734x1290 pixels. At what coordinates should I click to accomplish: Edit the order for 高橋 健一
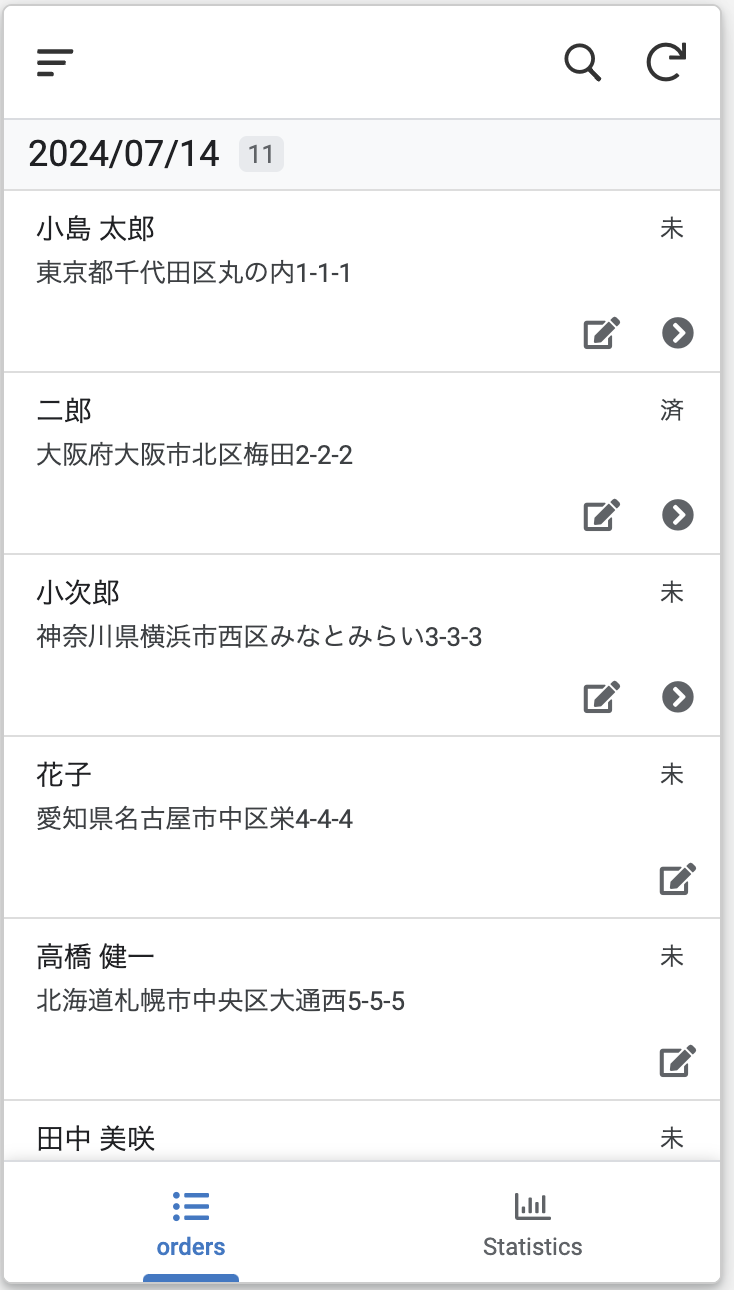(x=677, y=1061)
